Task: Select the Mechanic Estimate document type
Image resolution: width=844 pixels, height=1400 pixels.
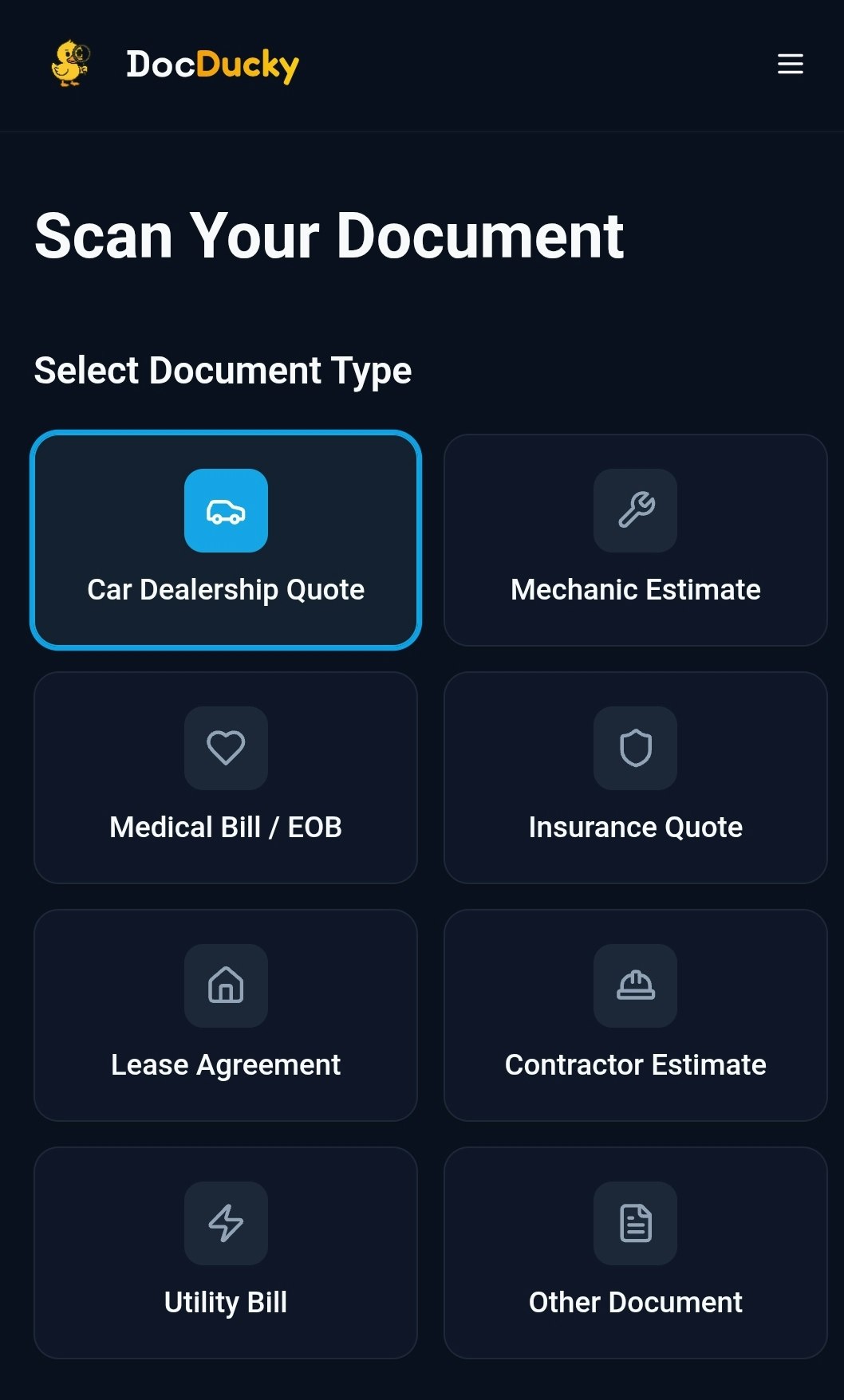Action: pyautogui.click(x=635, y=540)
